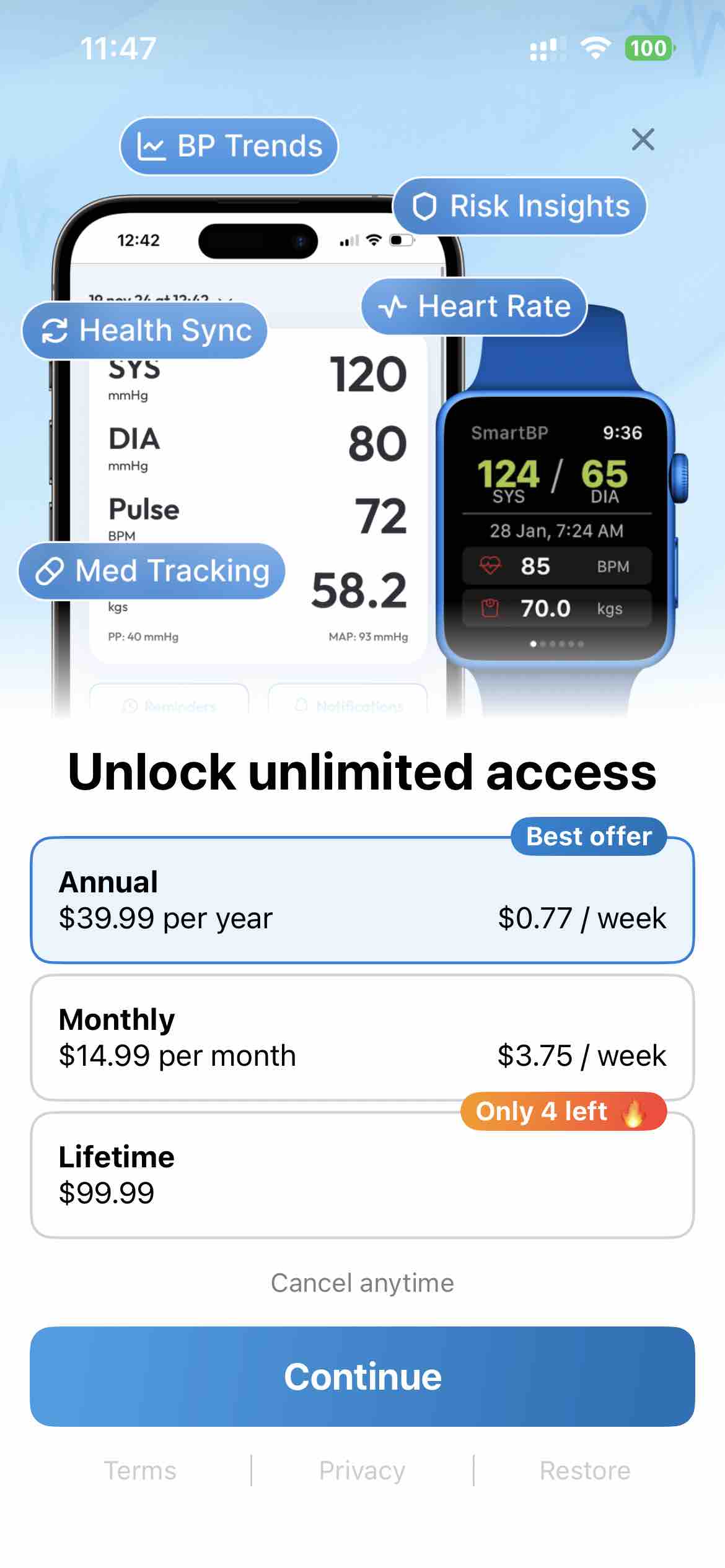Click the Health Sync refresh icon

point(55,330)
